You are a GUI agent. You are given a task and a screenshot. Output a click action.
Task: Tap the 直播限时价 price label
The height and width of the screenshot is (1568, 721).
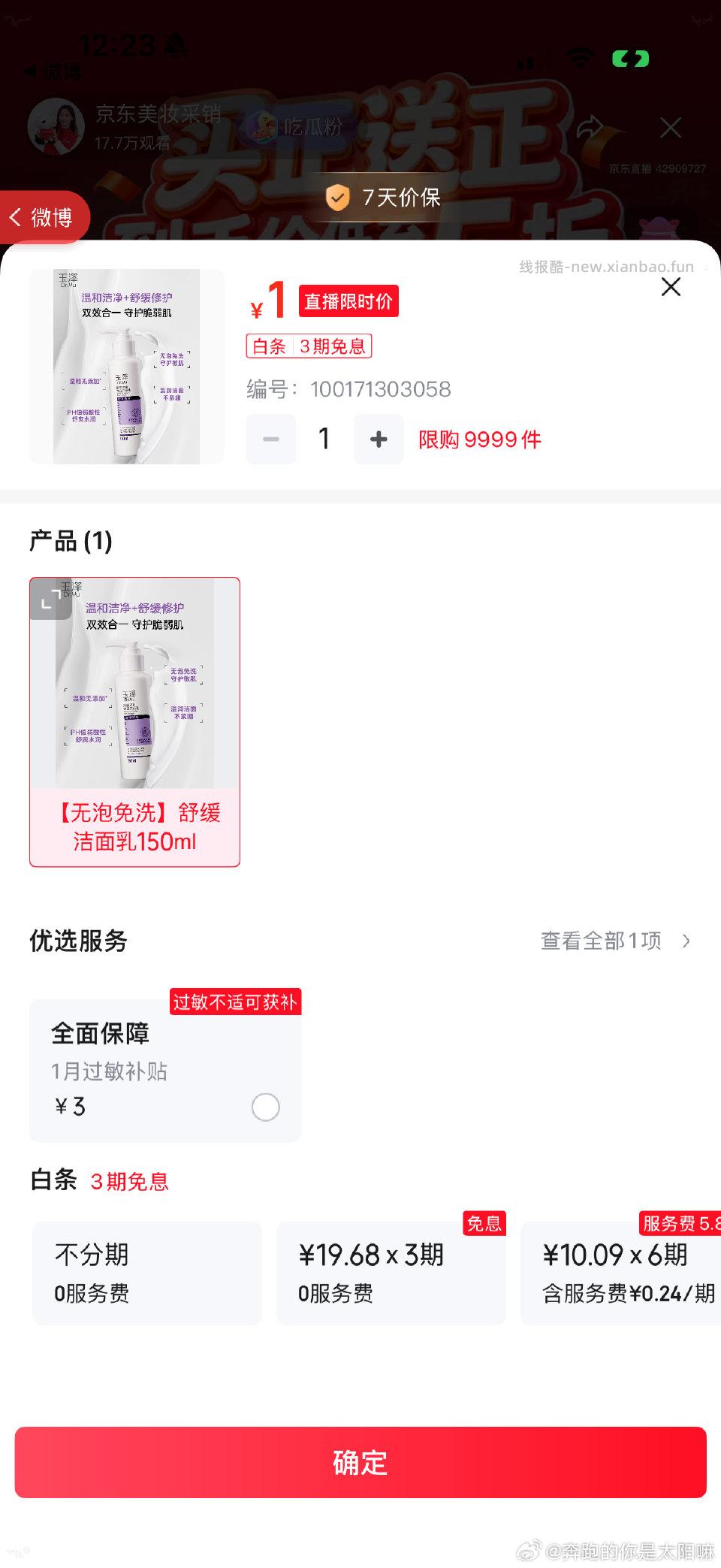348,300
